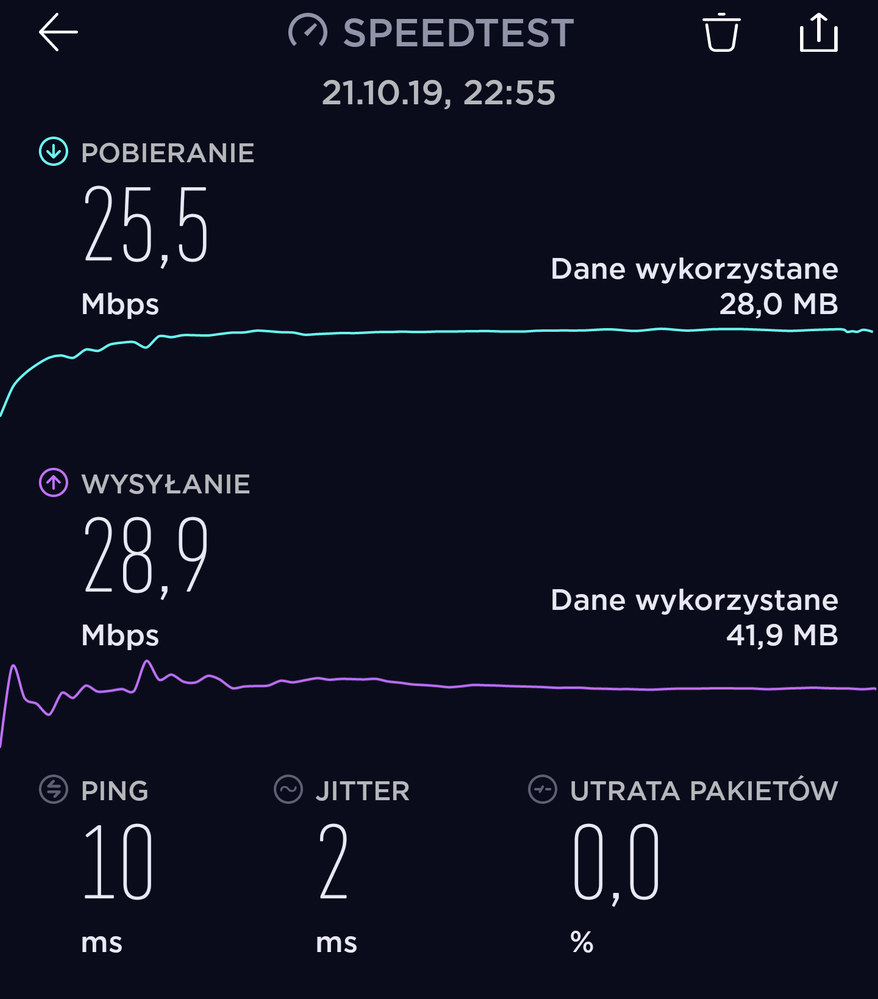Click the trash icon to delete result
The image size is (878, 999).
click(x=721, y=31)
